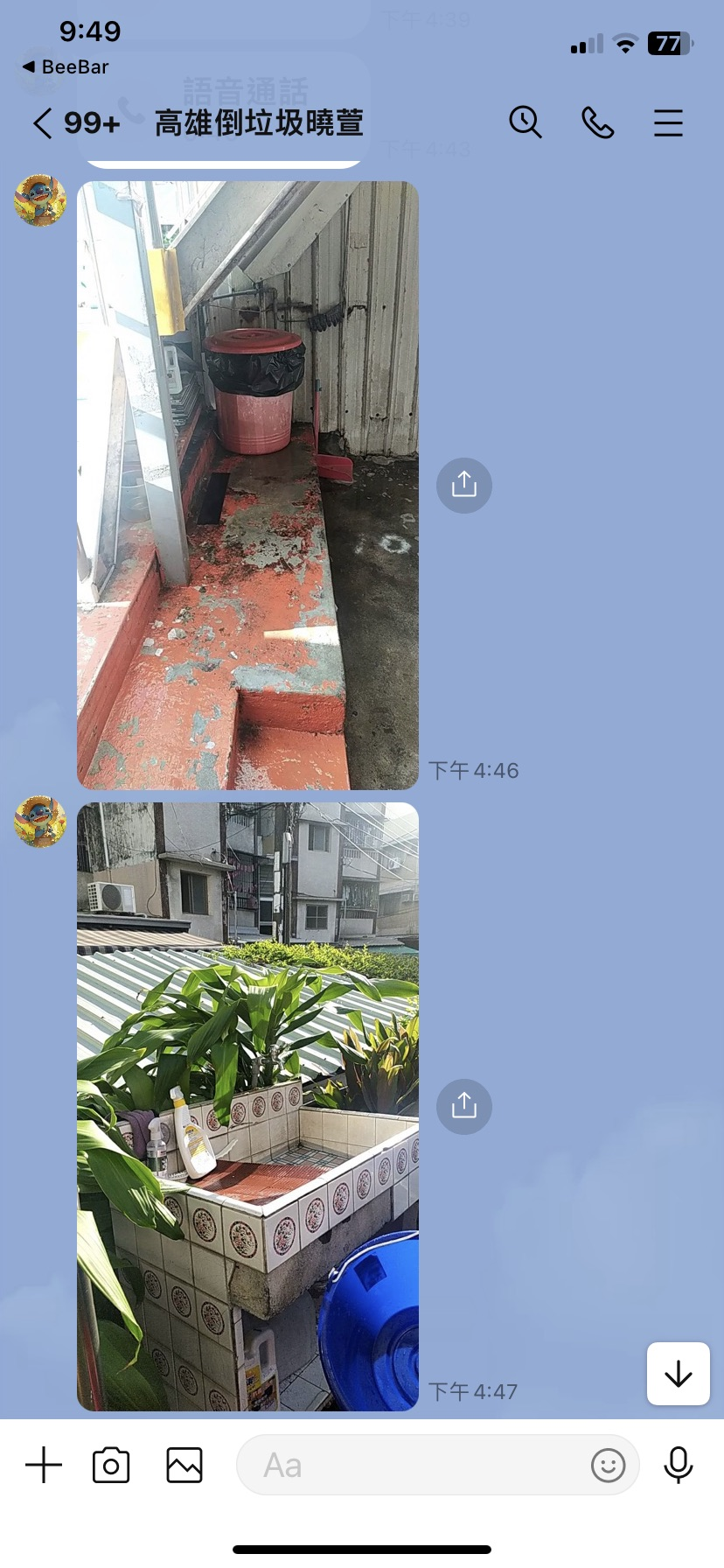Open the photo sent at 下午 4:47

coord(247,1106)
